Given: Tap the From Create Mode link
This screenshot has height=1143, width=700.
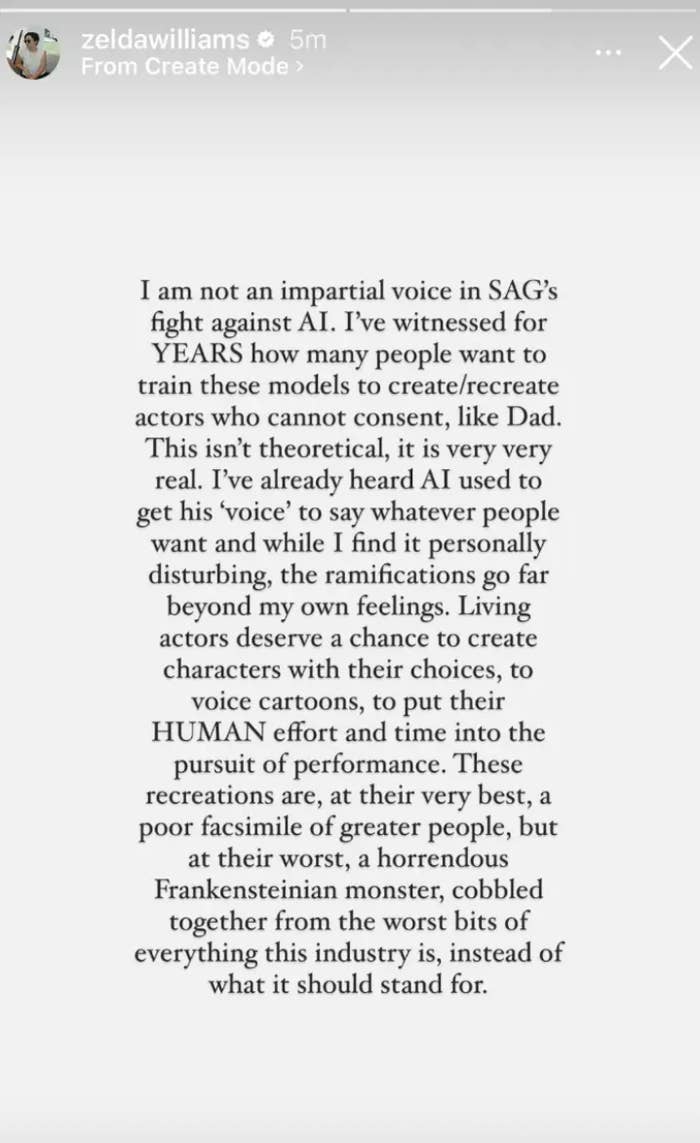Looking at the screenshot, I should pyautogui.click(x=192, y=67).
